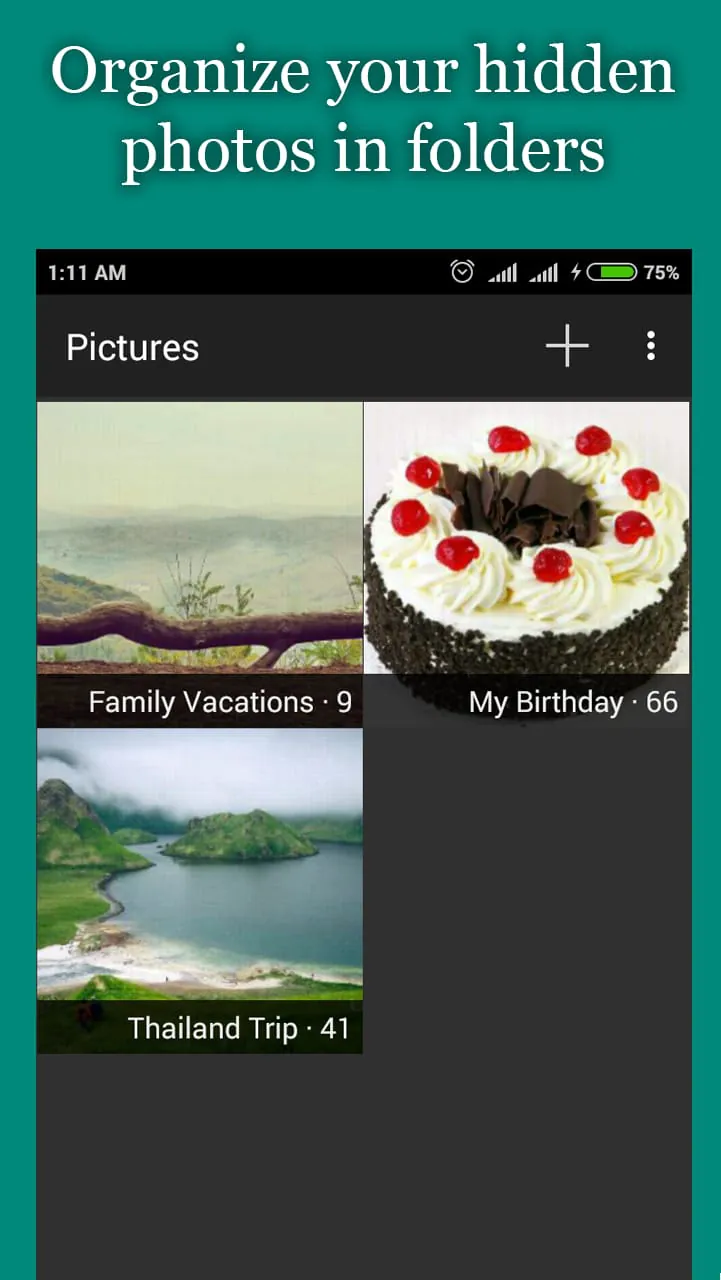Tap the 1:11 AM clock display

86,271
